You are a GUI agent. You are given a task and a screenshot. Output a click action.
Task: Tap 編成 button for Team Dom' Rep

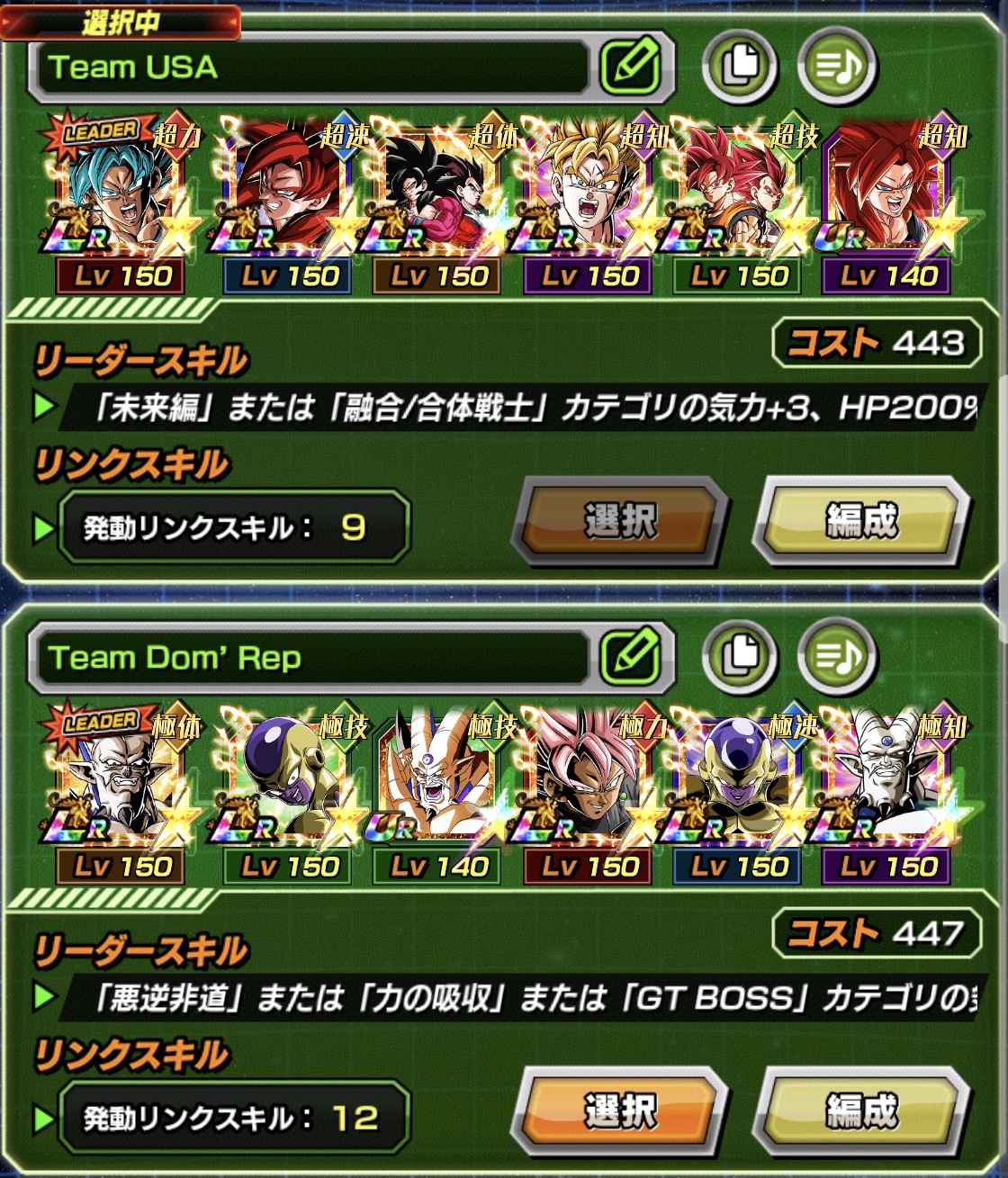(861, 1112)
